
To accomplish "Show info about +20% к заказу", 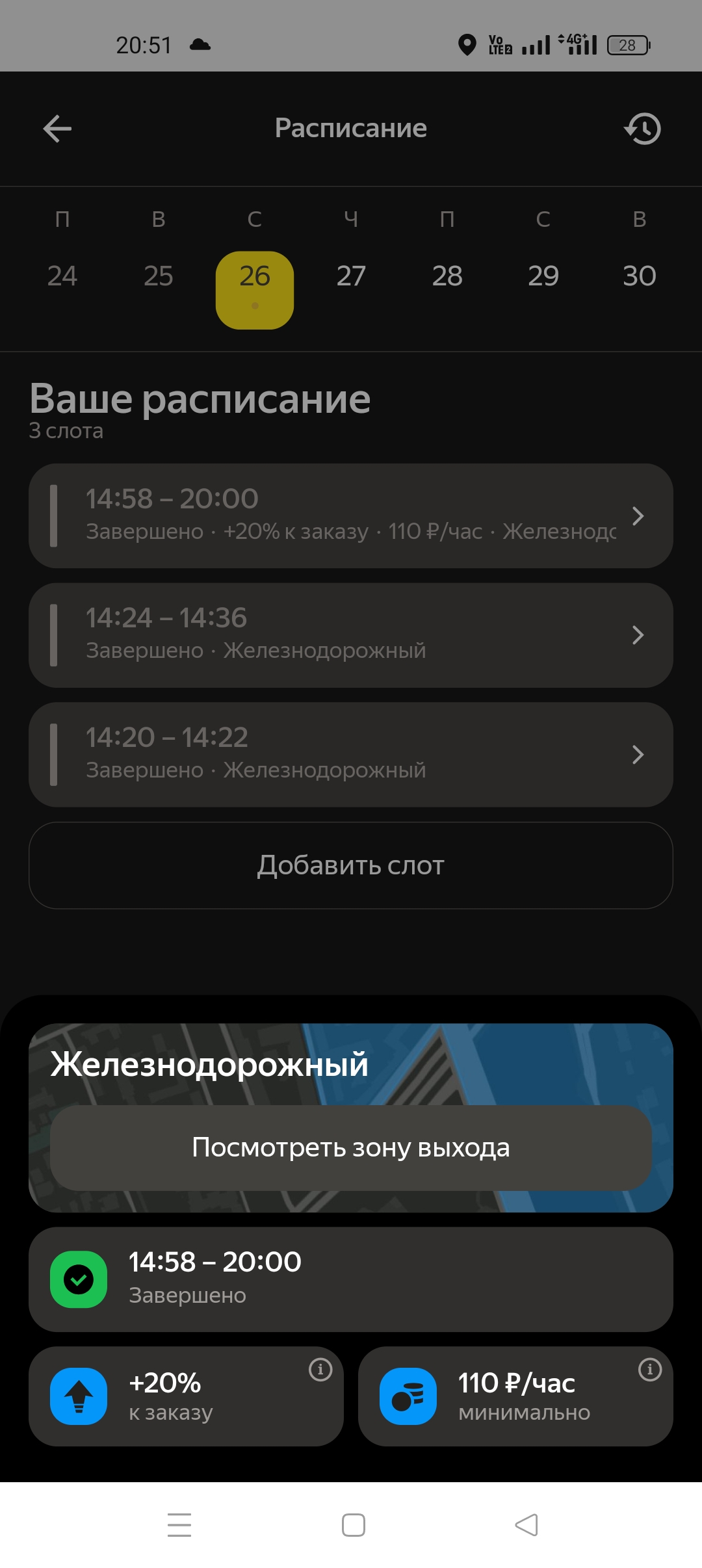I will (320, 1370).
